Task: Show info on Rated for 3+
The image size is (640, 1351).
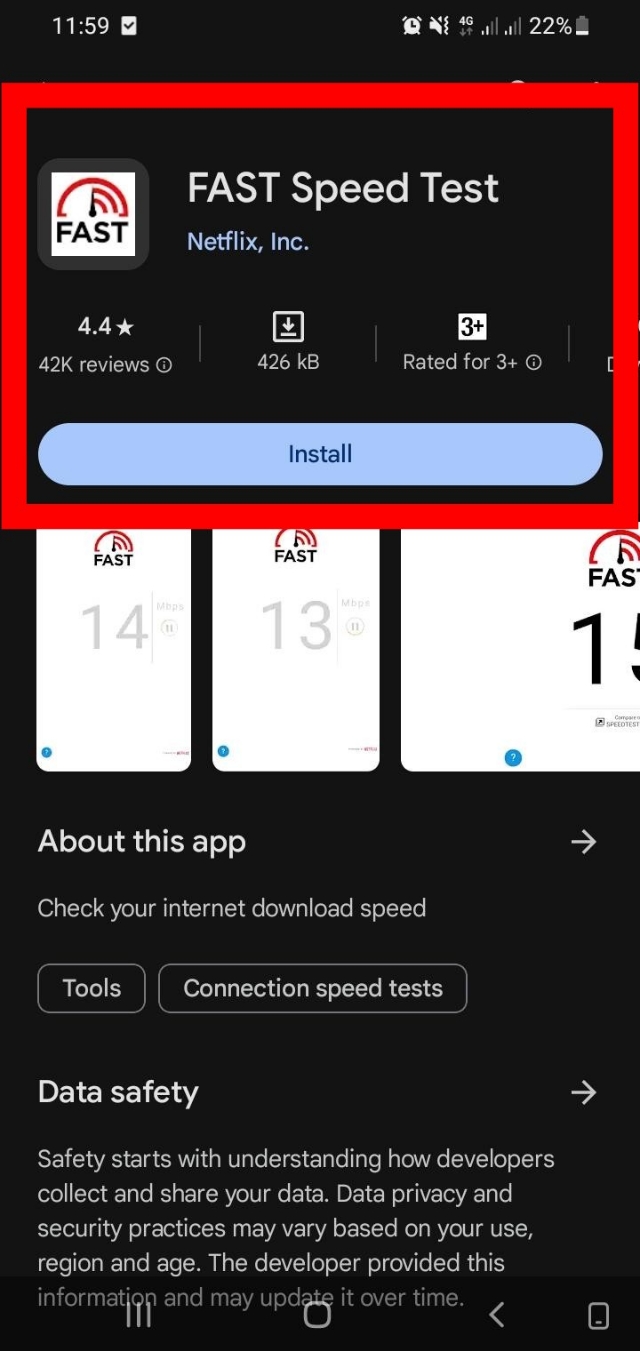Action: (x=534, y=363)
